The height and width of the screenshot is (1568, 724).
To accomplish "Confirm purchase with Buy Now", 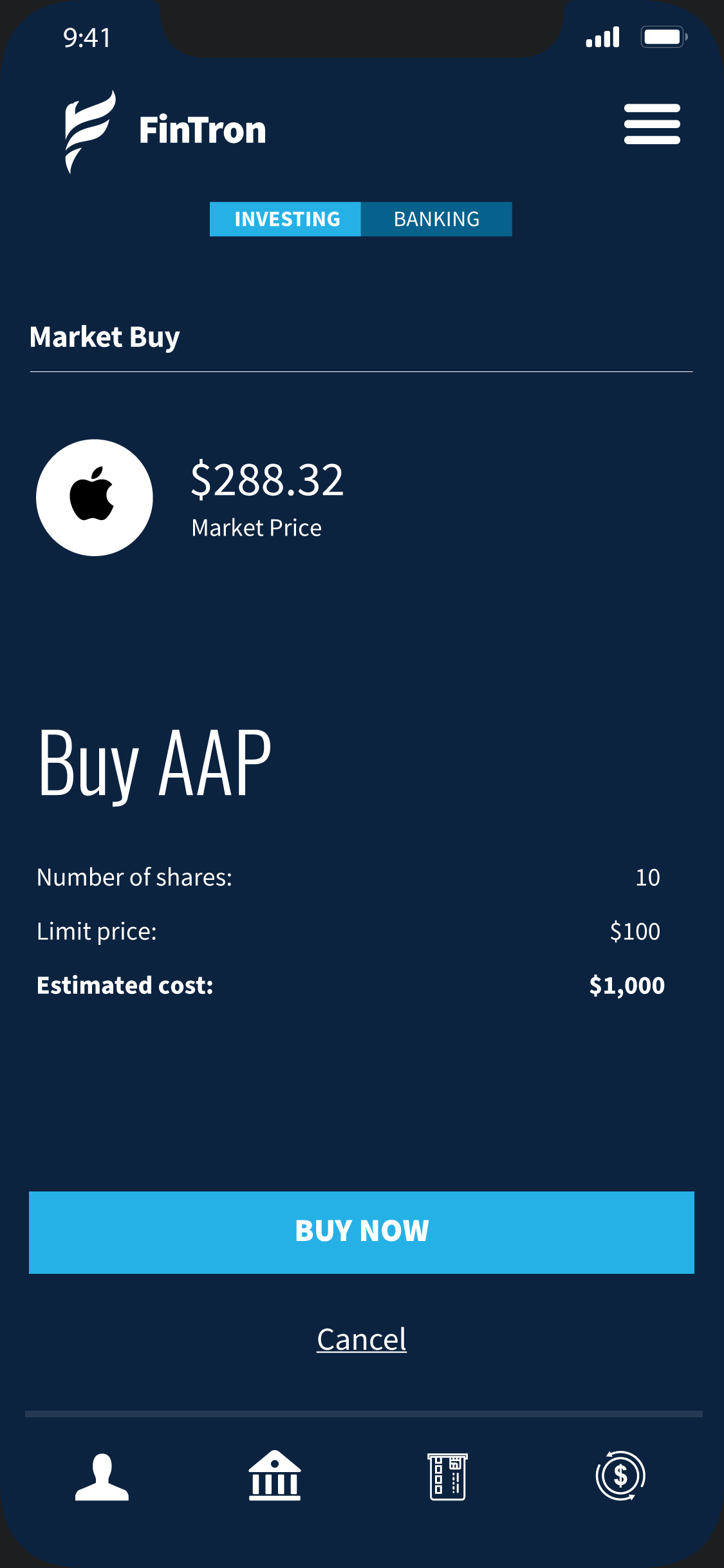I will coord(362,1232).
